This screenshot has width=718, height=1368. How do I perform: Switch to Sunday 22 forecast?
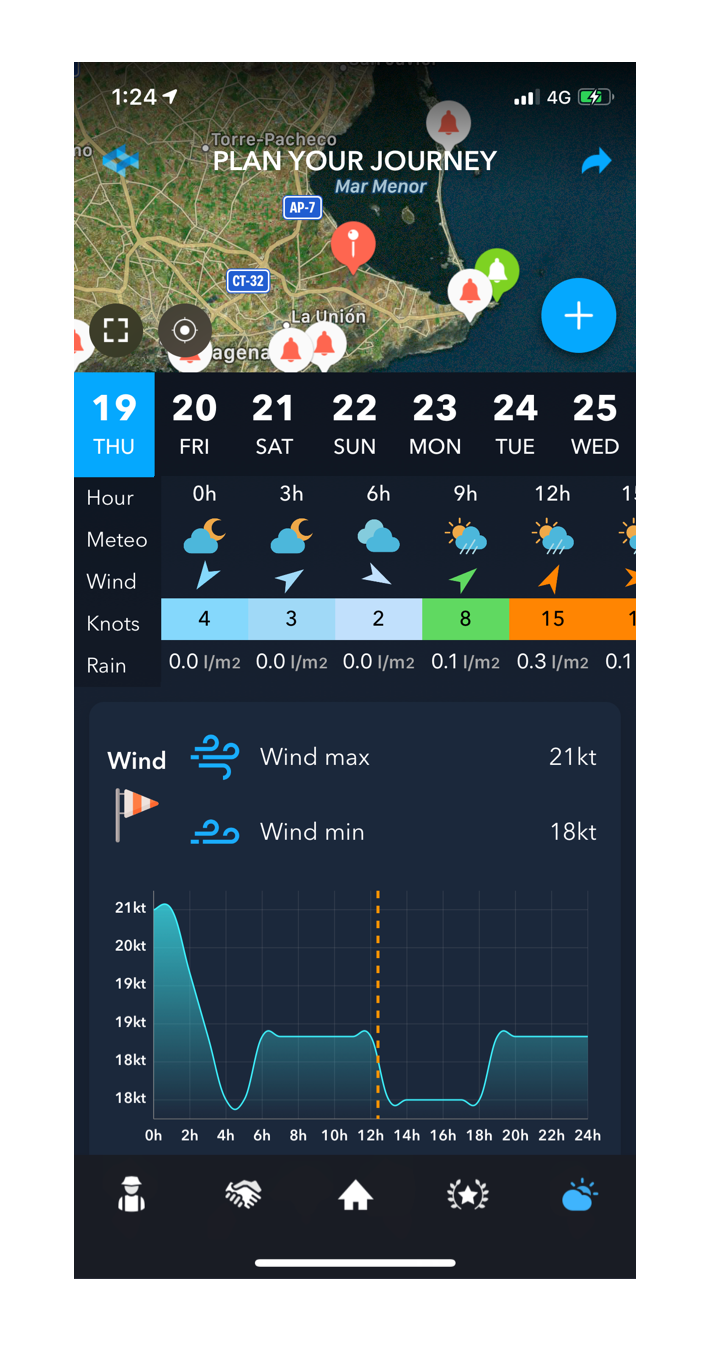pyautogui.click(x=354, y=424)
